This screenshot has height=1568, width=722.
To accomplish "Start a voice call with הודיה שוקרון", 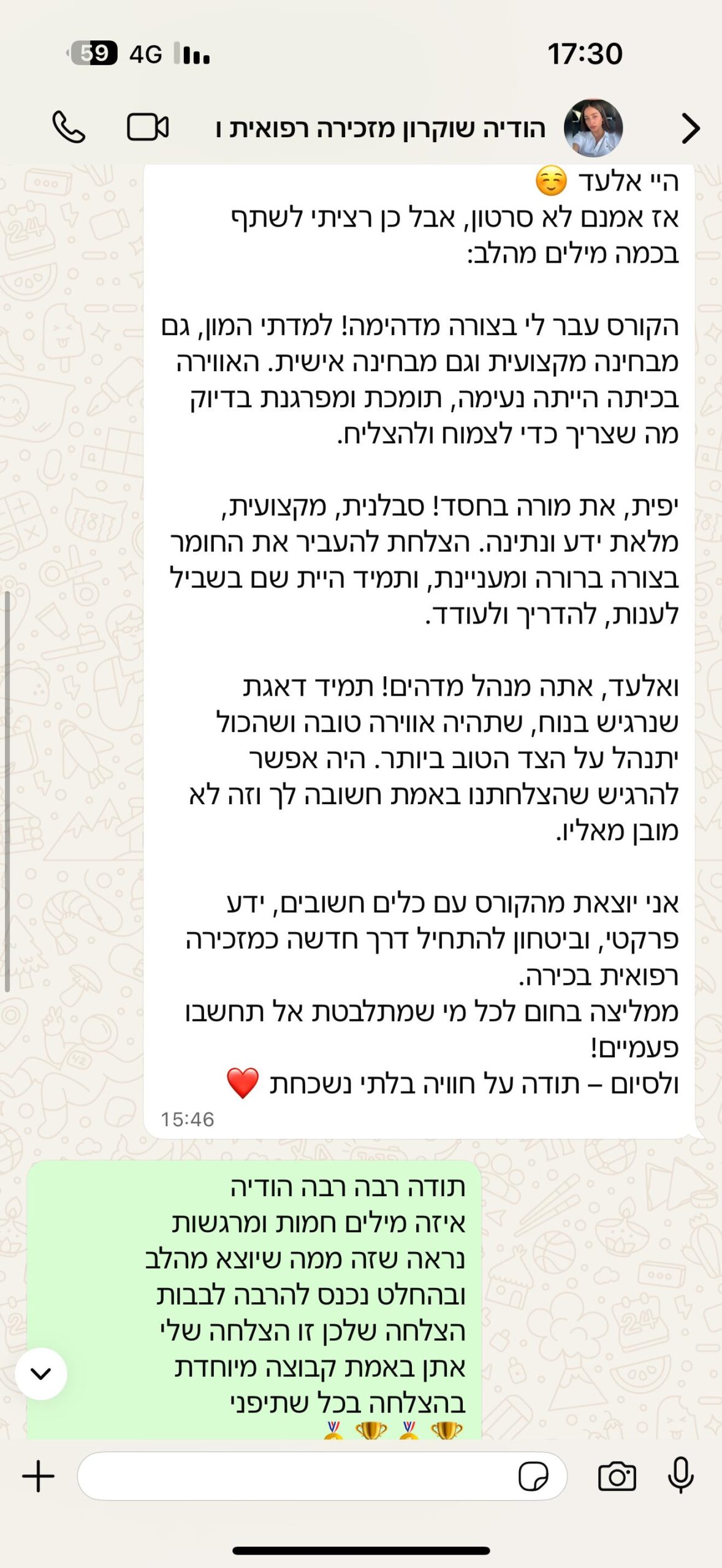I will click(x=69, y=127).
